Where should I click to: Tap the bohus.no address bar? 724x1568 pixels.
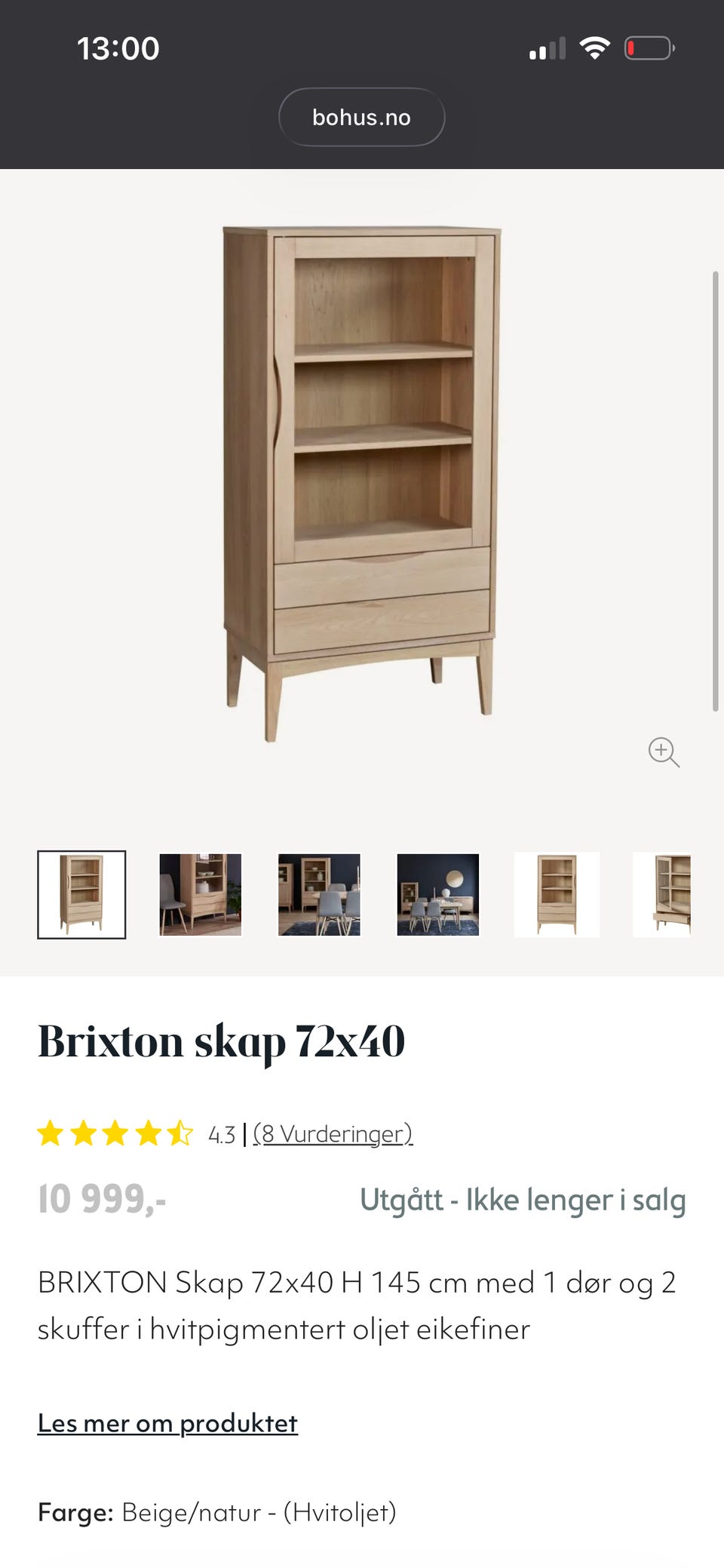coord(361,118)
